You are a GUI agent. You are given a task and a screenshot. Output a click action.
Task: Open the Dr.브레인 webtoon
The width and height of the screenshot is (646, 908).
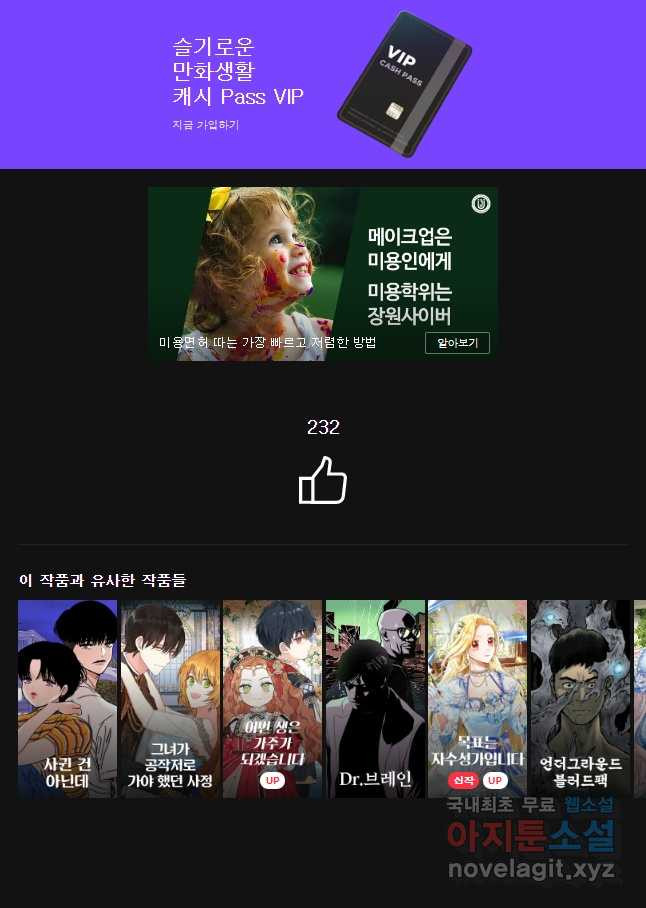[x=375, y=698]
